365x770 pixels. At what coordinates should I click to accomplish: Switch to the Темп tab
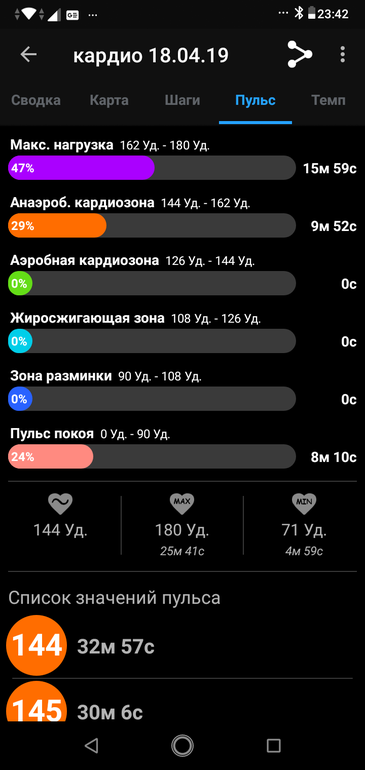pyautogui.click(x=328, y=101)
